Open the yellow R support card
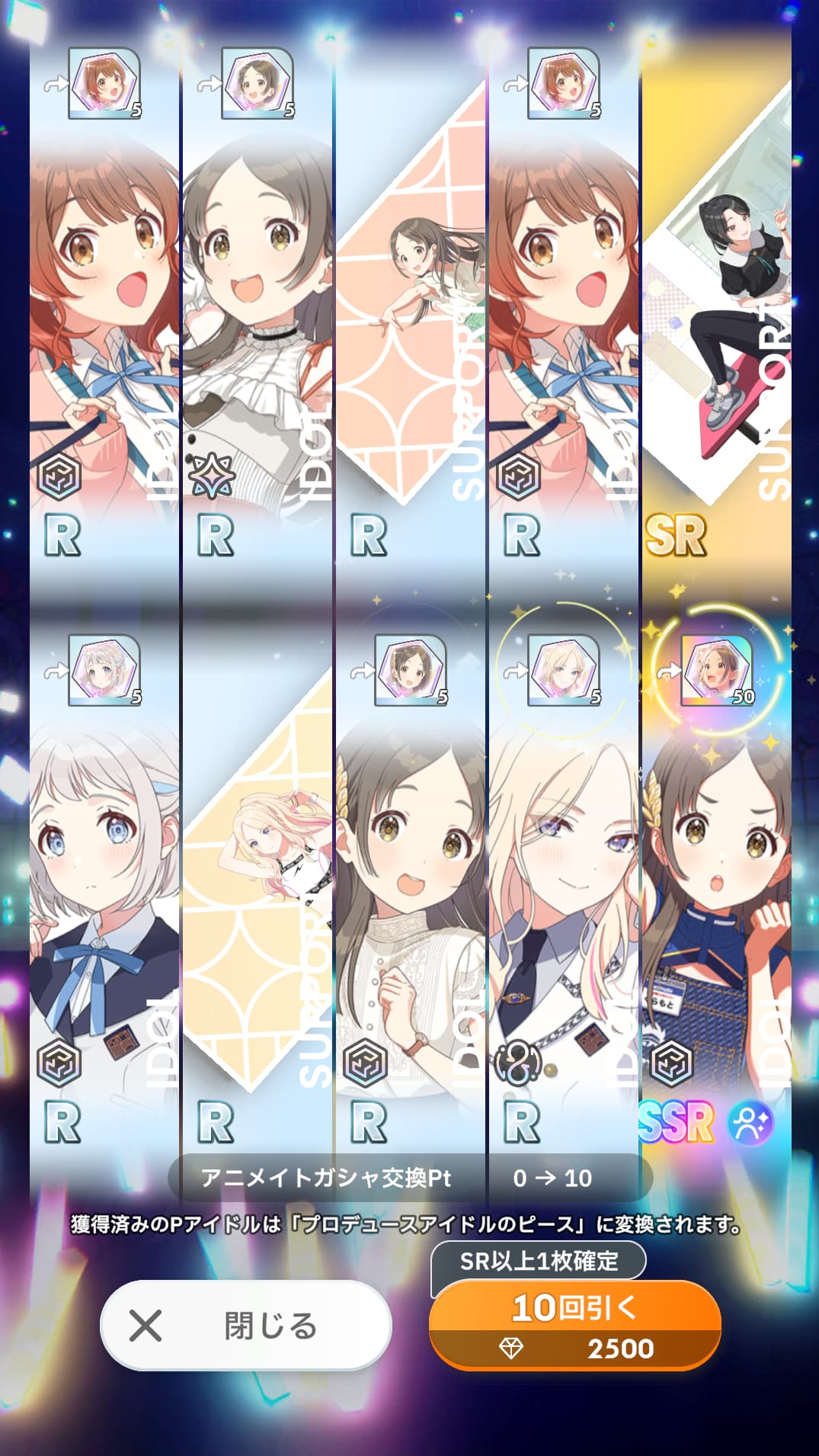This screenshot has width=819, height=1456. tap(258, 884)
